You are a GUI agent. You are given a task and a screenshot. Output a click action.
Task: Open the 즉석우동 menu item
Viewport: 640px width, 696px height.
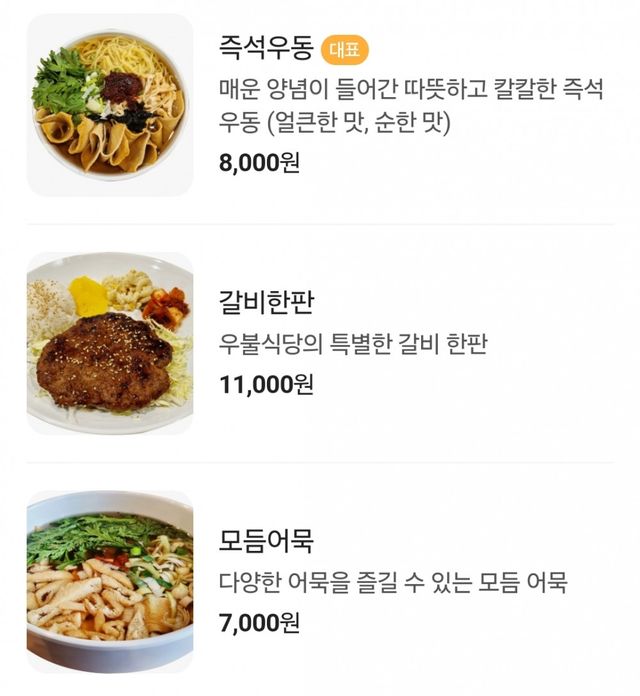[x=265, y=48]
